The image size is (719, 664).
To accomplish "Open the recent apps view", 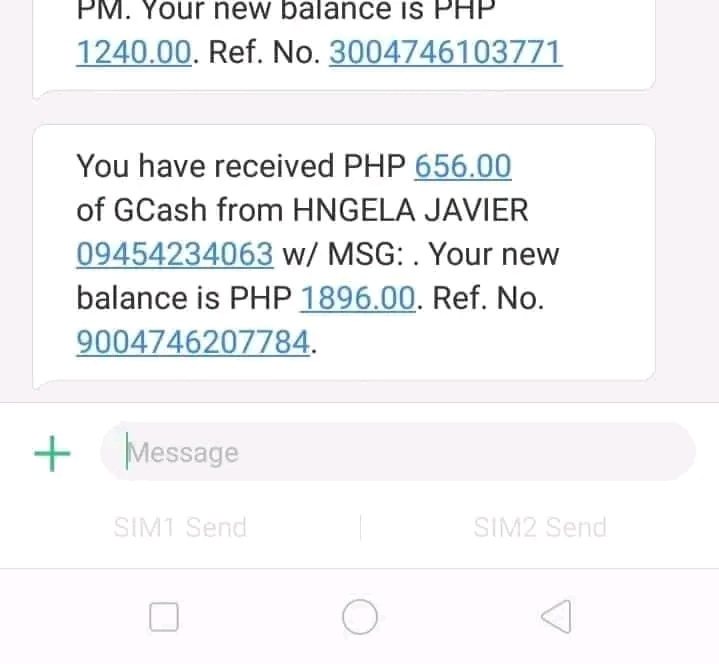I will click(x=164, y=617).
